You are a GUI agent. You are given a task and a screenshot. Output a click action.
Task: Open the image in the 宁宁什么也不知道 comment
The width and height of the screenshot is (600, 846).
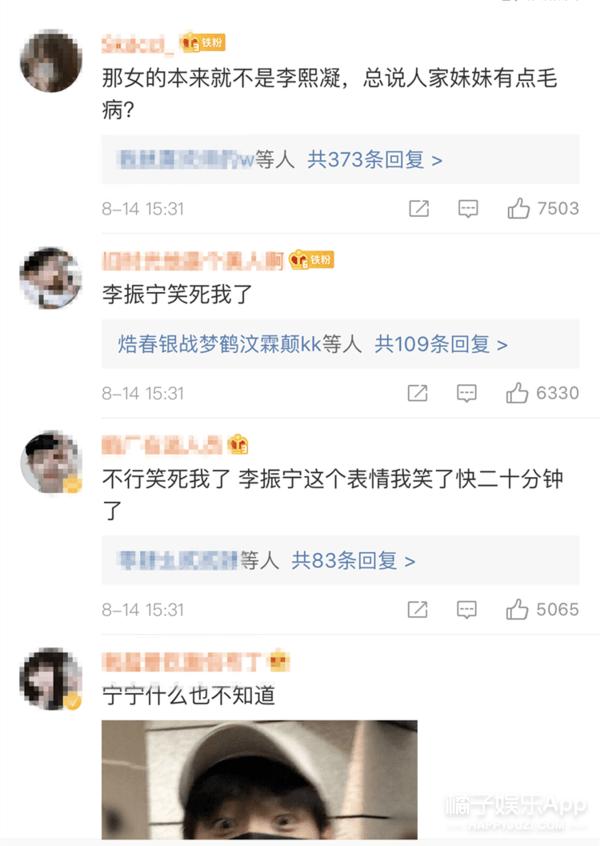point(259,778)
